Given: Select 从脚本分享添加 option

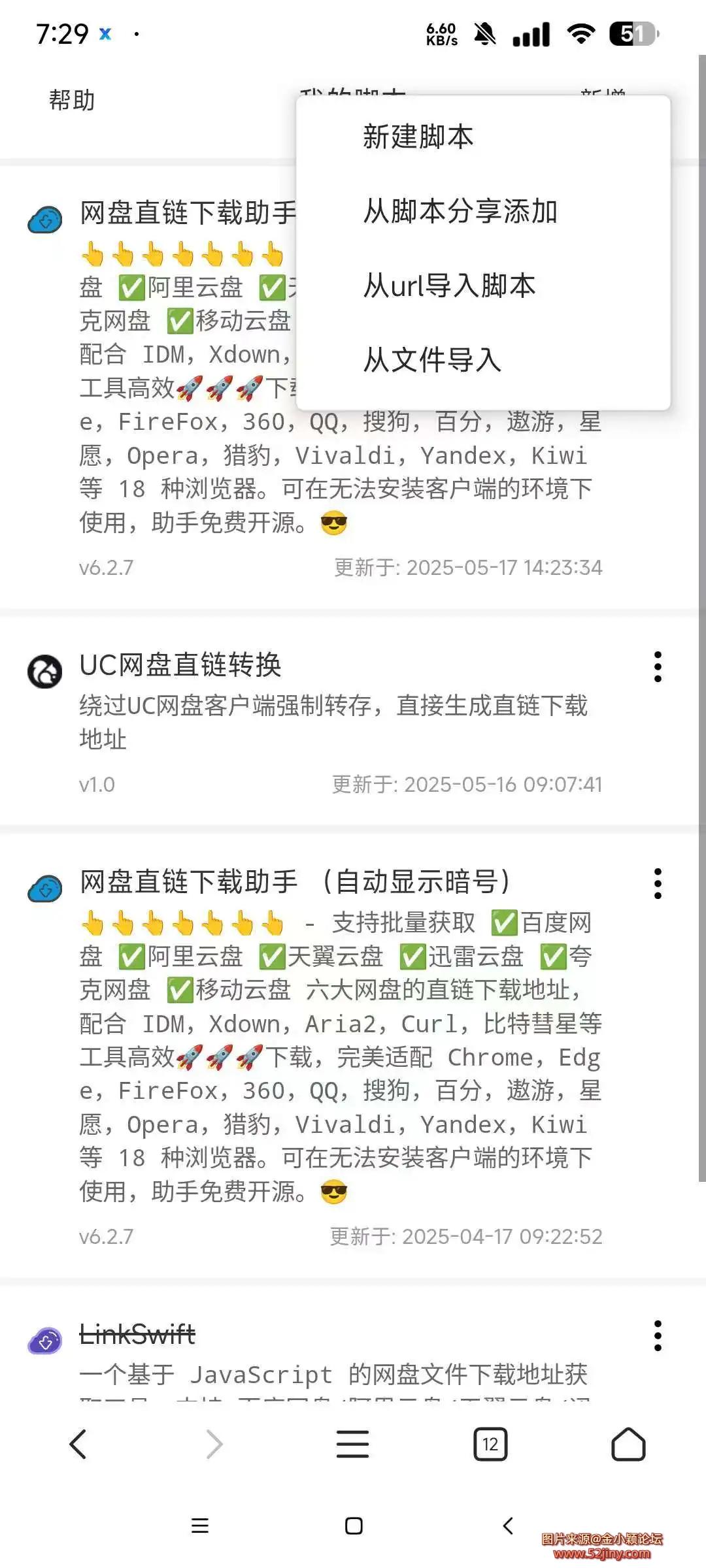Looking at the screenshot, I should [461, 211].
